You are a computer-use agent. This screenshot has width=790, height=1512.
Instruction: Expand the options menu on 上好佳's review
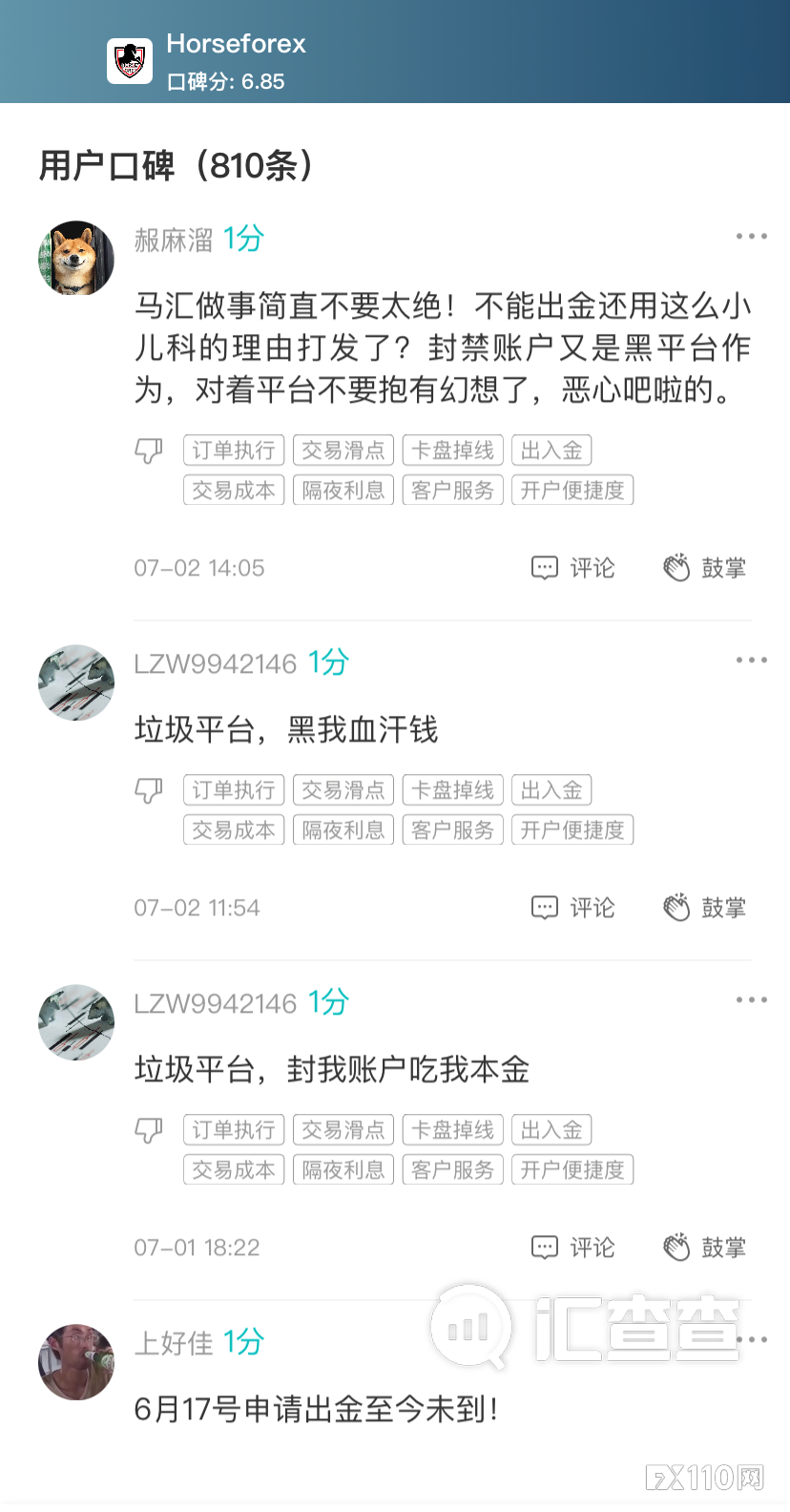click(x=752, y=1338)
